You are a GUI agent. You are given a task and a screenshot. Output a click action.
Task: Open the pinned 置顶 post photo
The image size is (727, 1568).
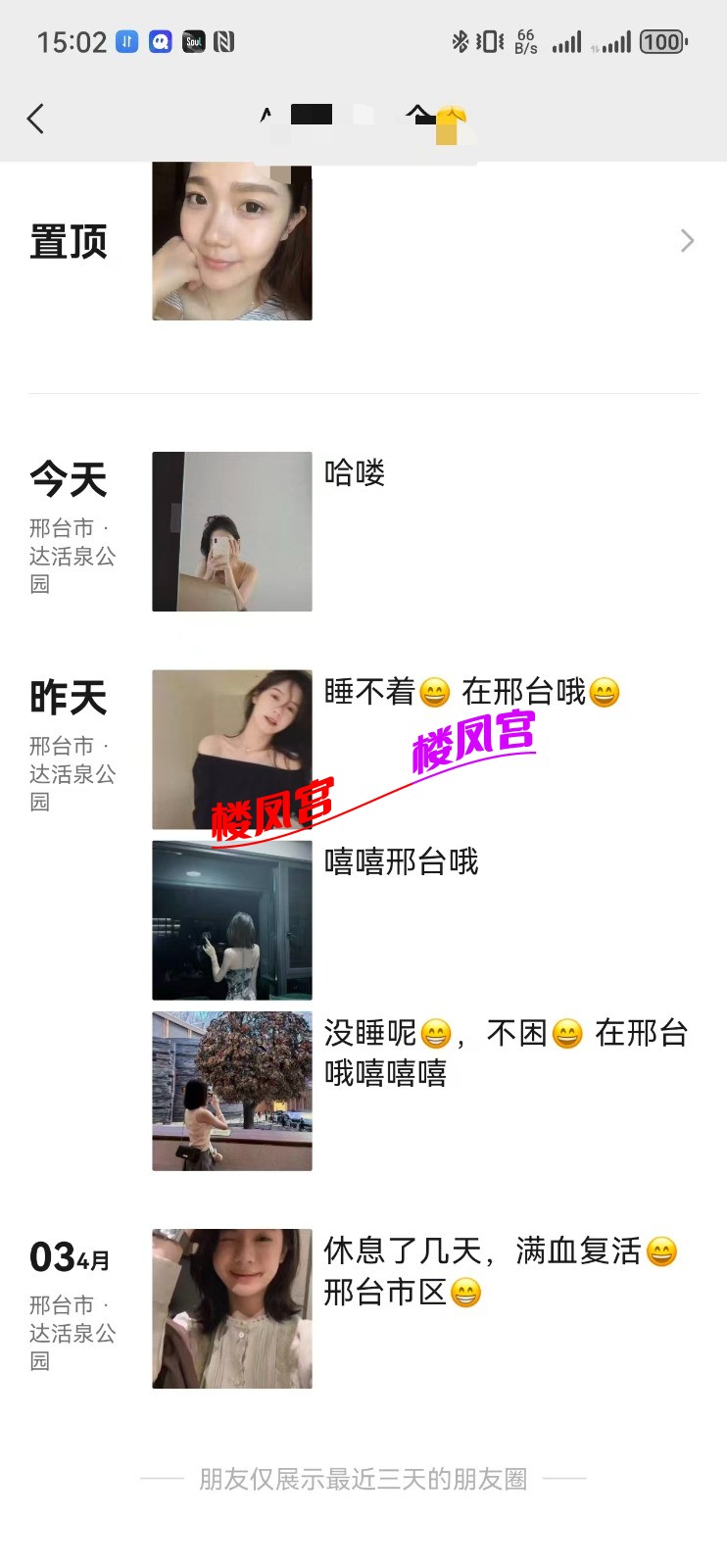click(x=232, y=241)
